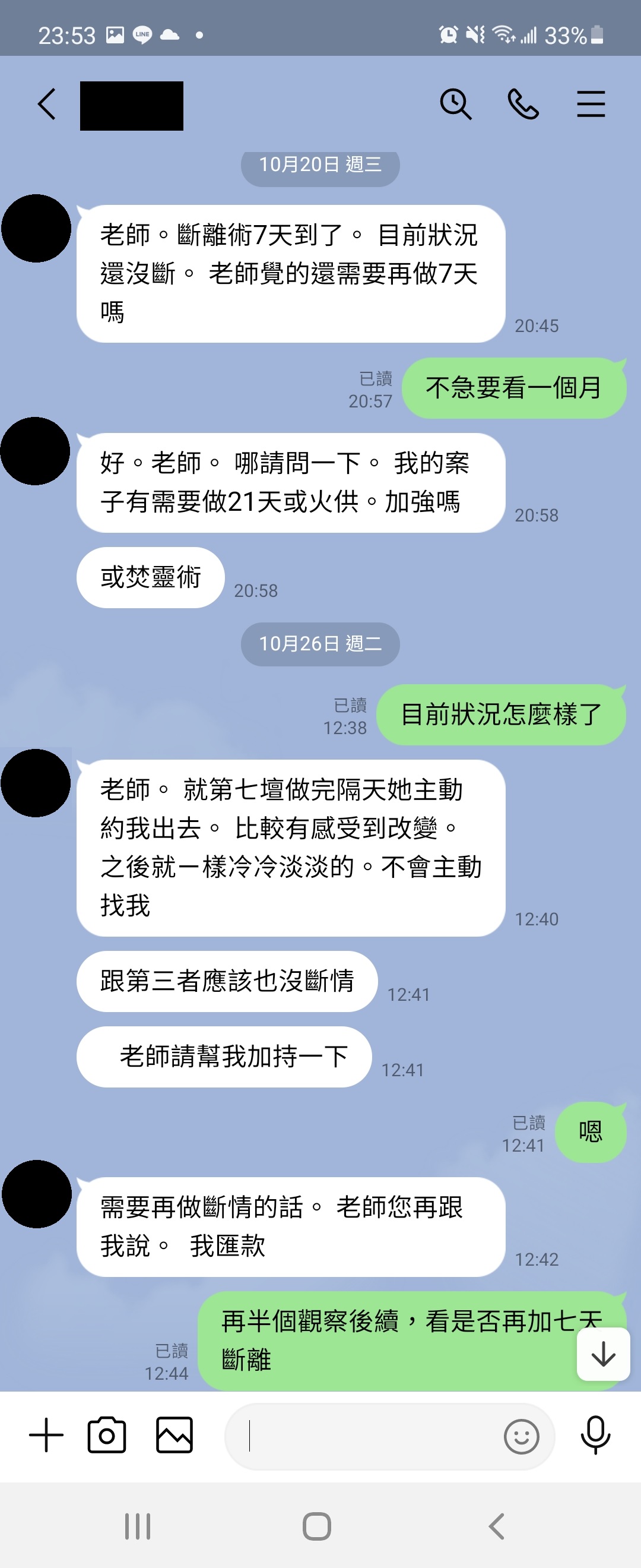641x1568 pixels.
Task: Go back to the chat list
Action: (x=47, y=104)
